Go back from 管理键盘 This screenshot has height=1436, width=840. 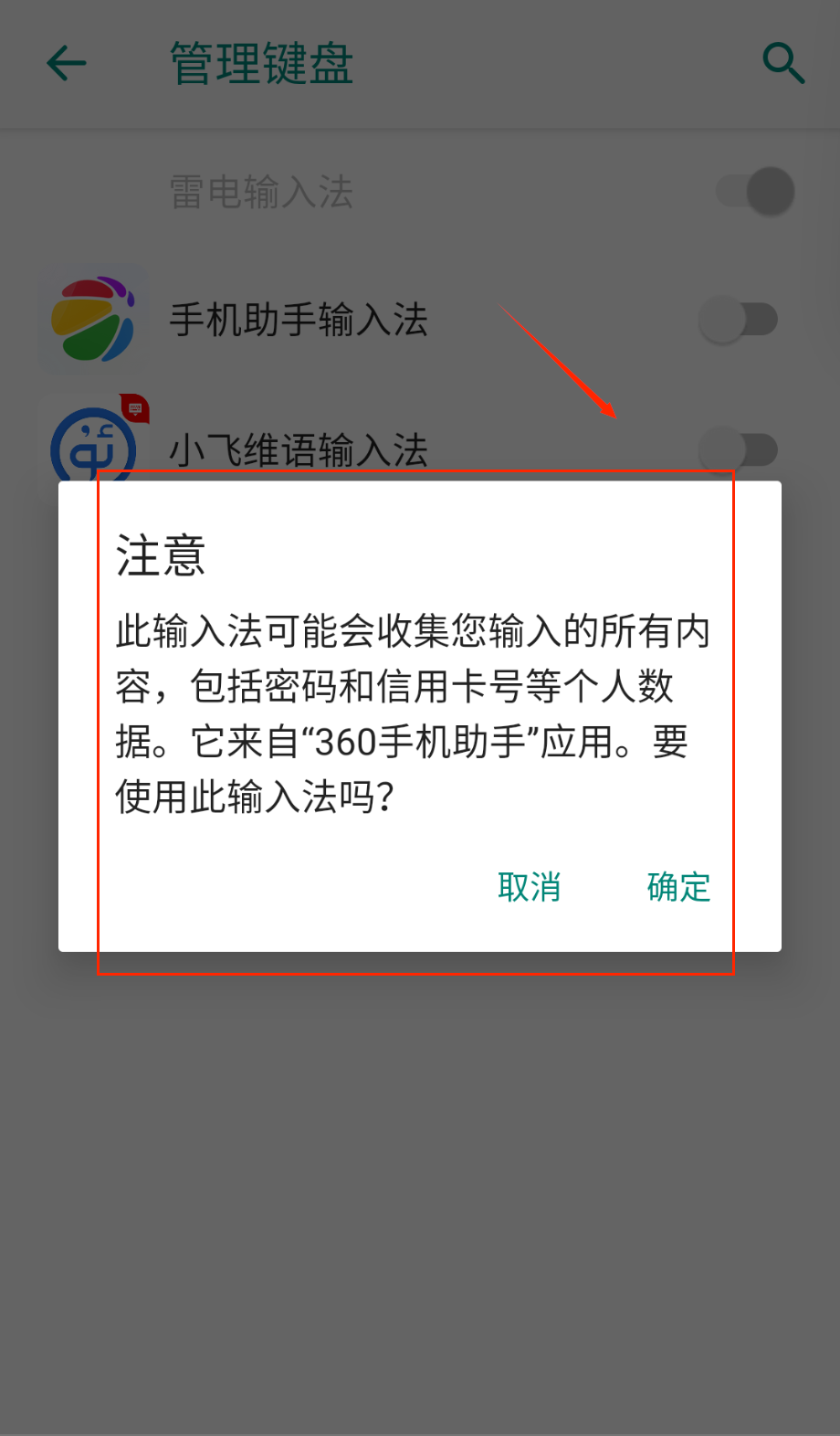67,64
